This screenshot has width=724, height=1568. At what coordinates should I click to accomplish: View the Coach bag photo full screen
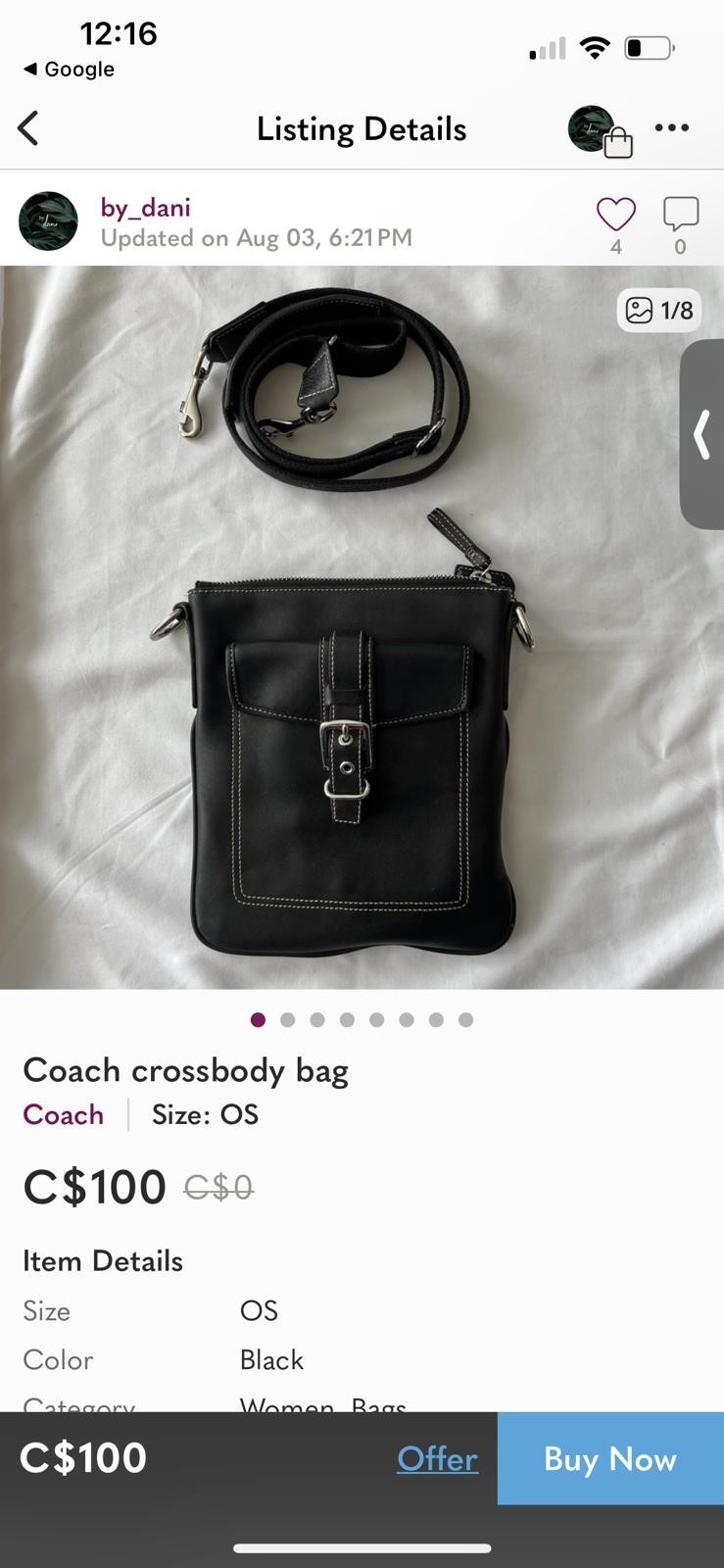tap(353, 686)
